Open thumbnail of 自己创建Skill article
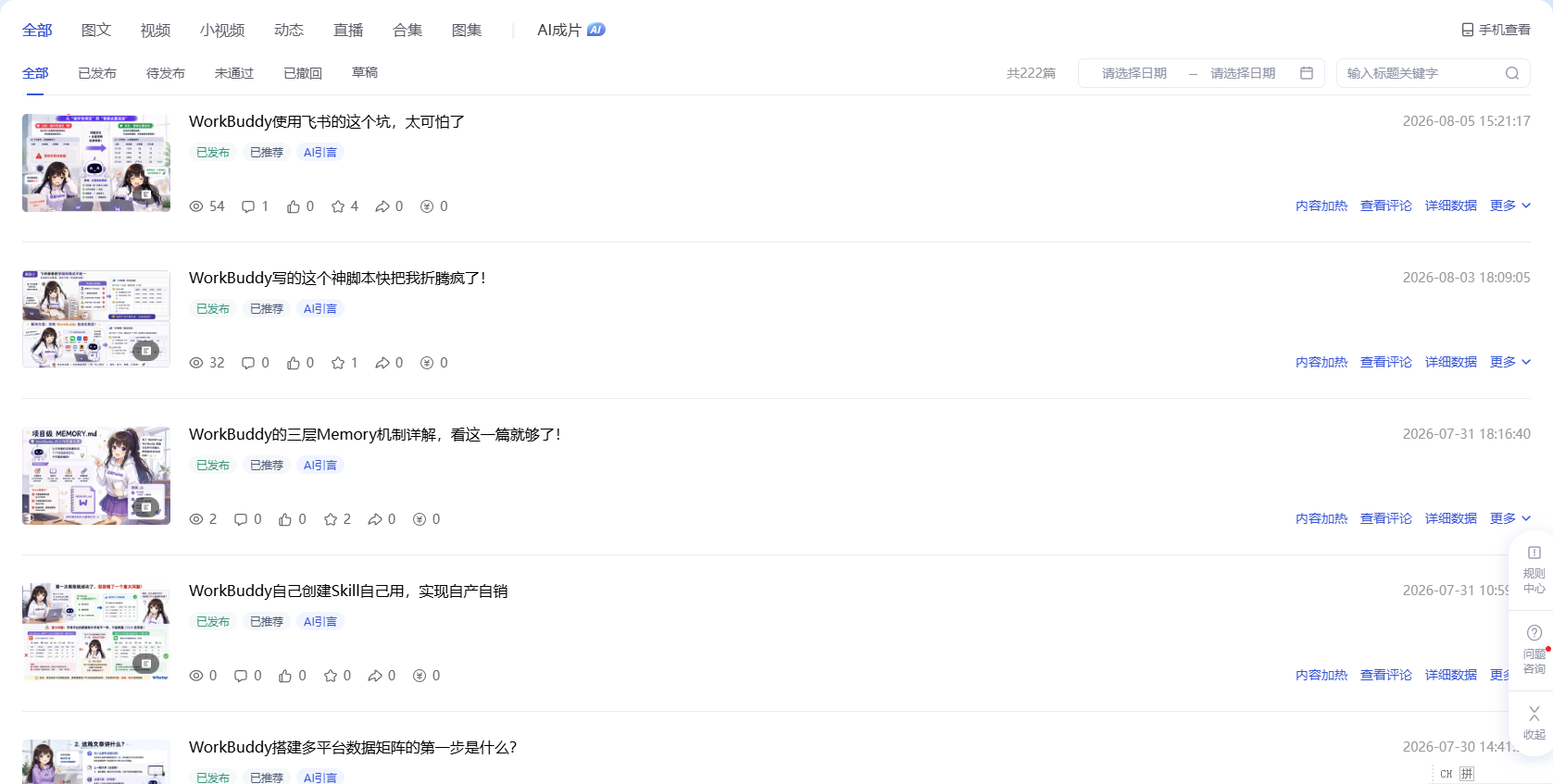 point(96,632)
